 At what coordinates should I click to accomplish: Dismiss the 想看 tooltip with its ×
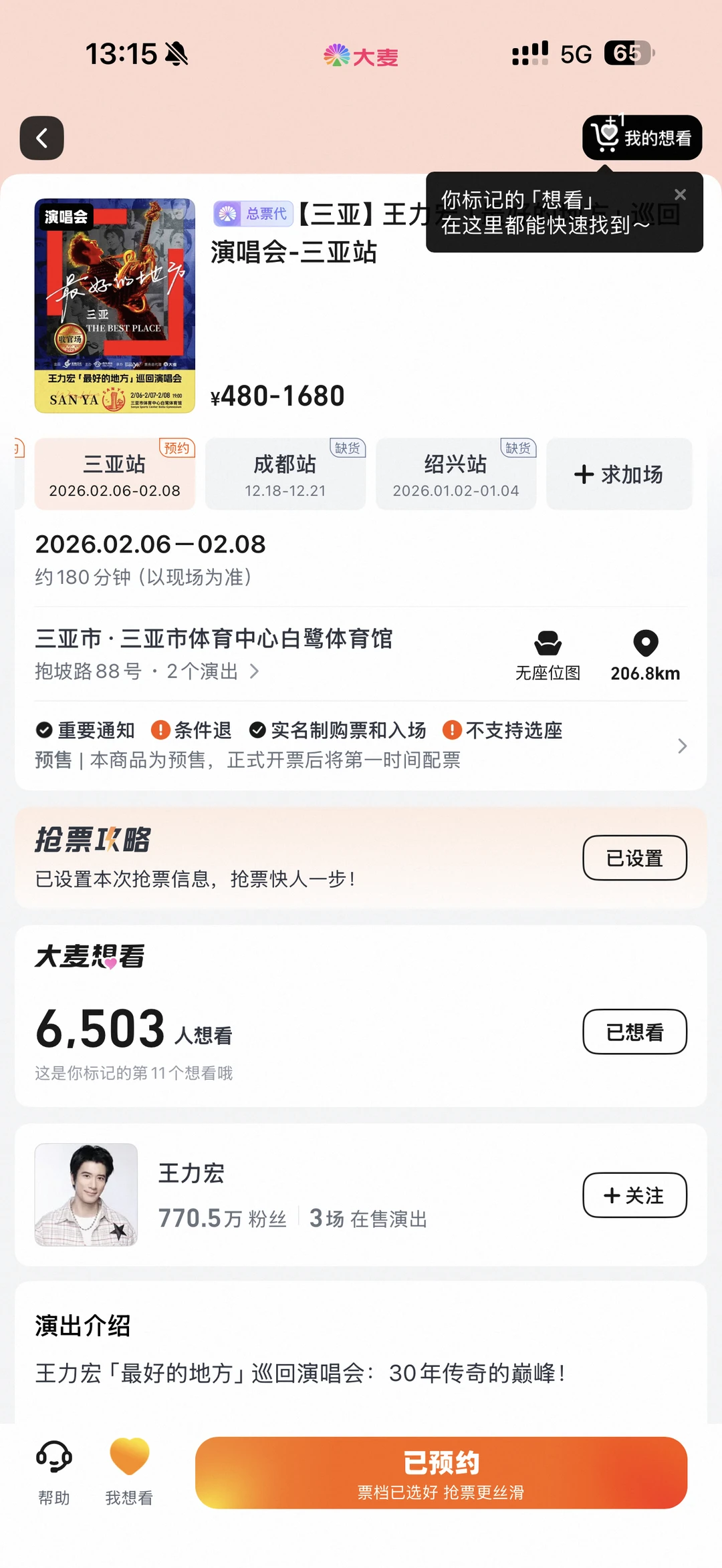coord(681,194)
